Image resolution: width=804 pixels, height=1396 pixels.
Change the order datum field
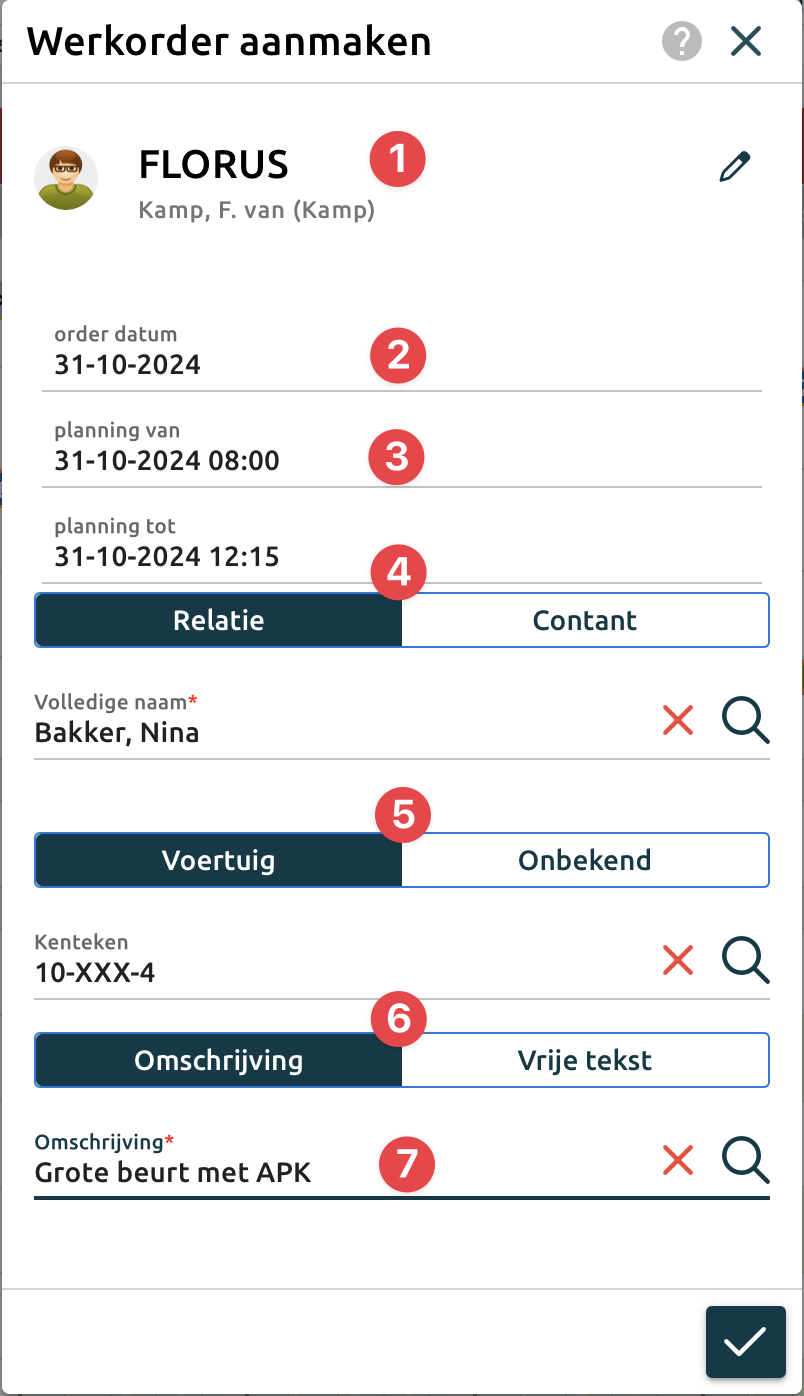[200, 364]
